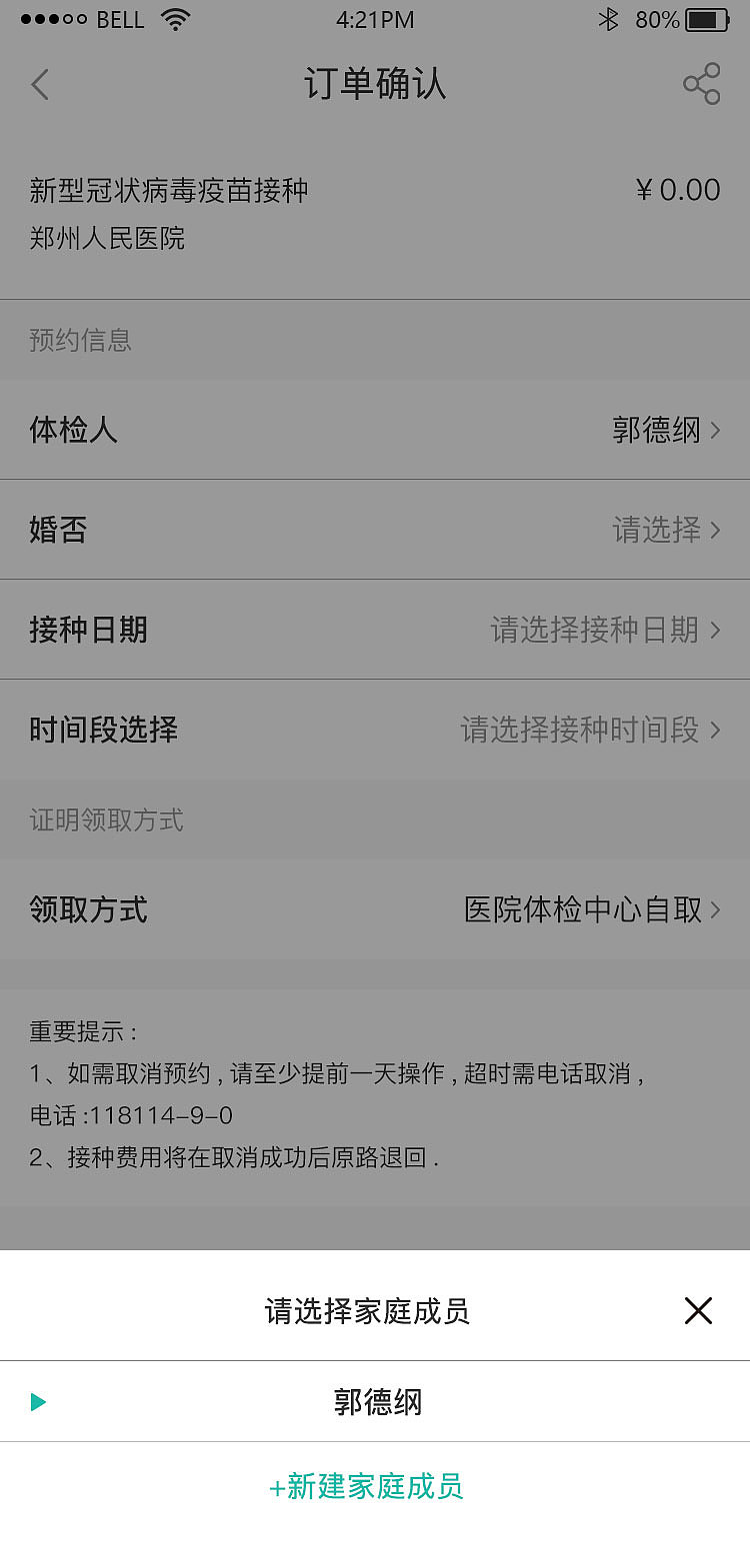Expand the 领取方式 pickup method options
This screenshot has height=1568, width=750.
(x=716, y=910)
